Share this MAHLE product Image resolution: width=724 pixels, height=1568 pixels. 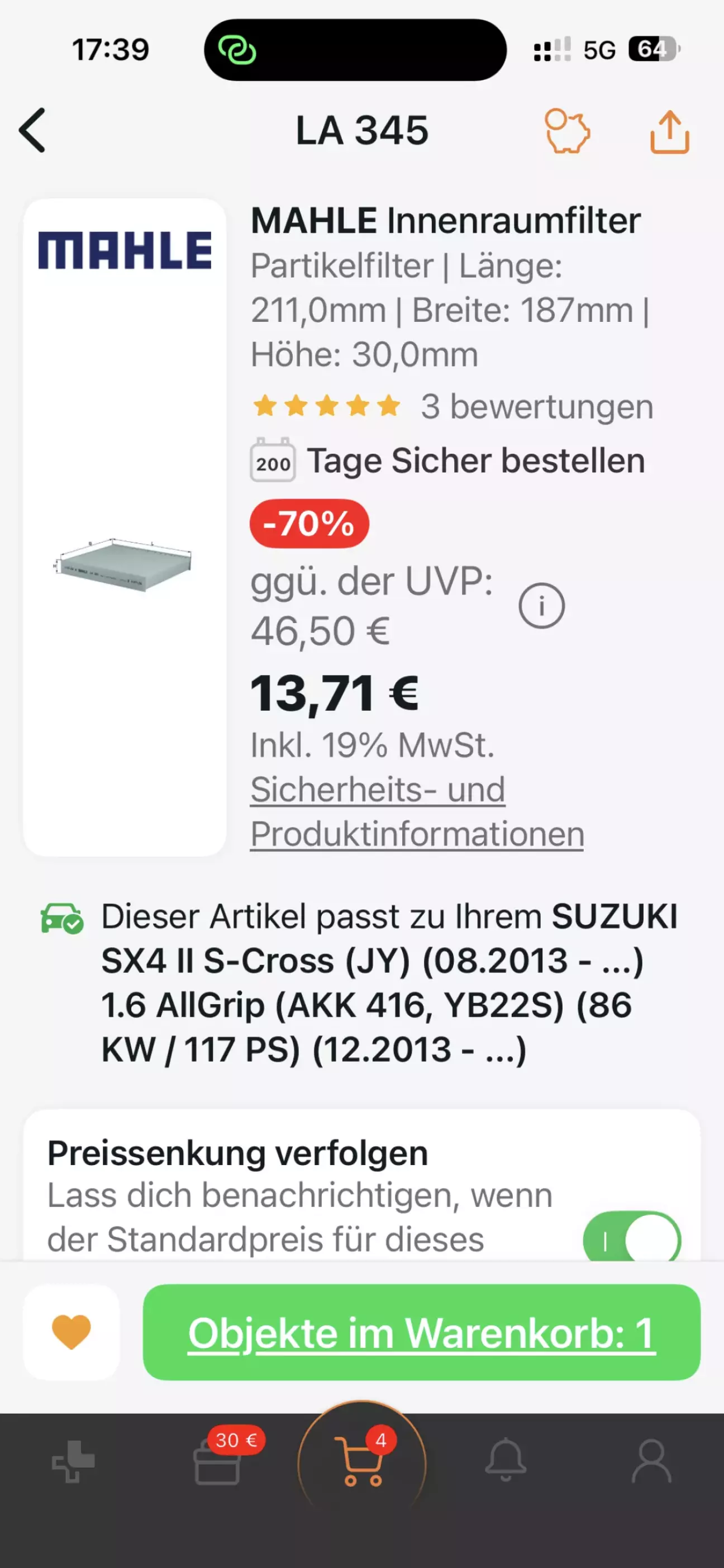[669, 131]
